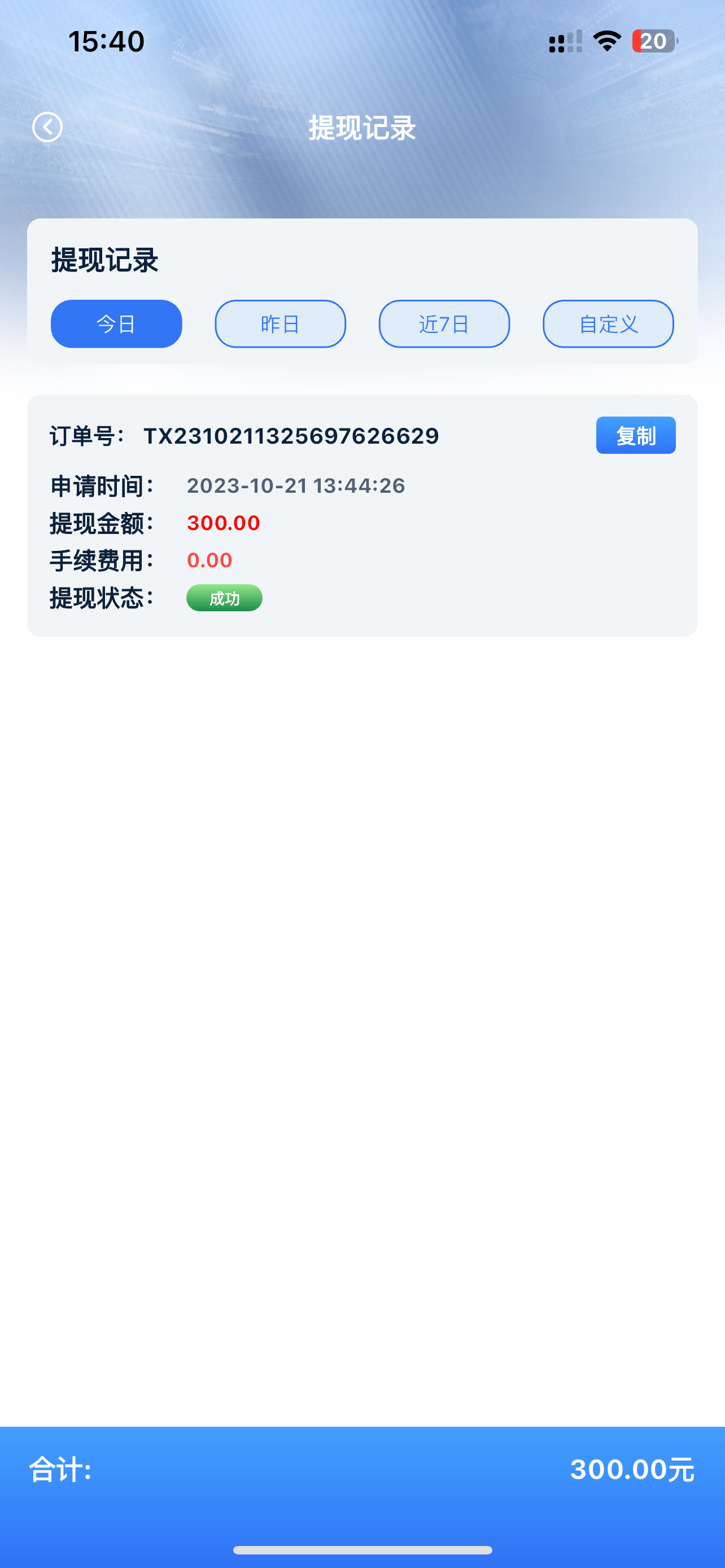Open the 自定义 date range filter
The image size is (725, 1568).
click(608, 324)
